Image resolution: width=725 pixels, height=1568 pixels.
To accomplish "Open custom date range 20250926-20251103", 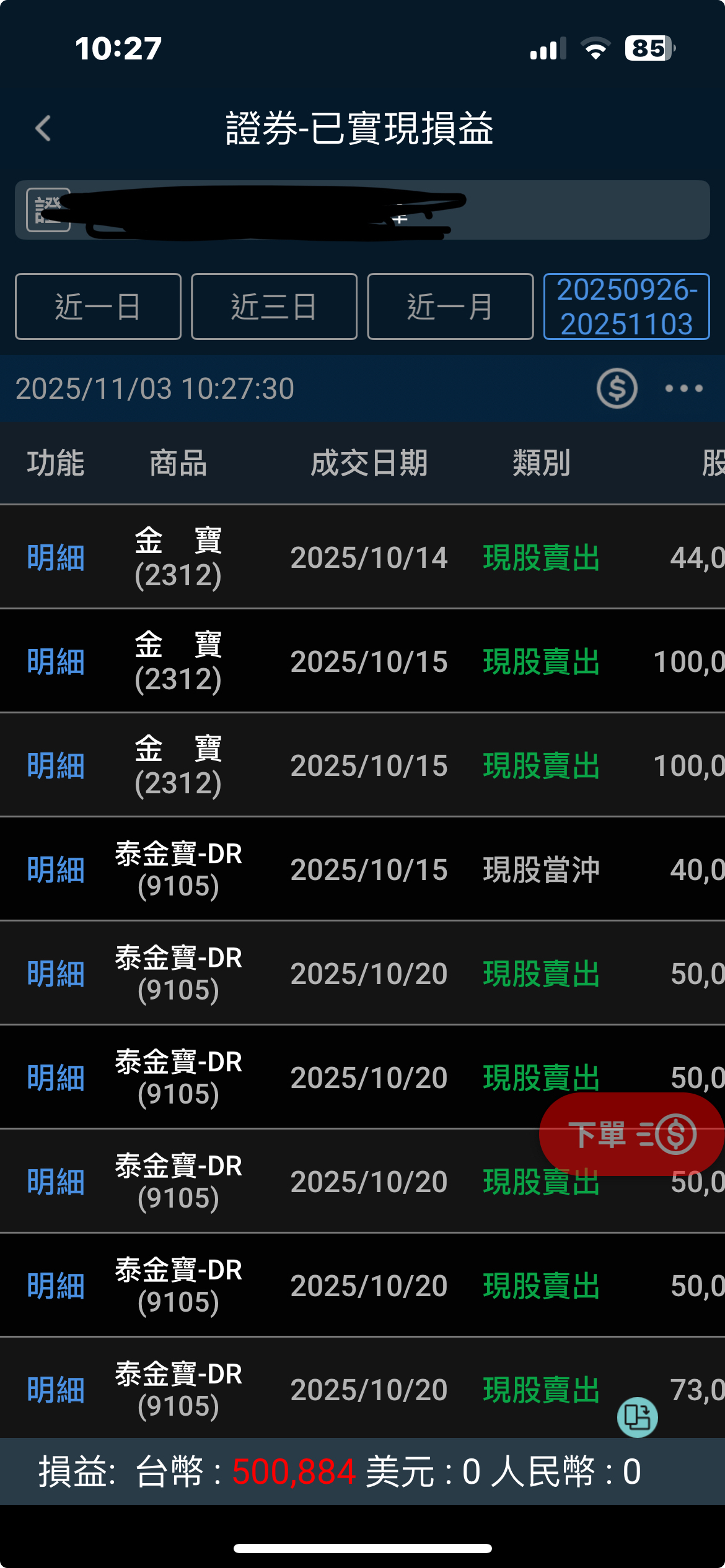I will click(x=626, y=307).
